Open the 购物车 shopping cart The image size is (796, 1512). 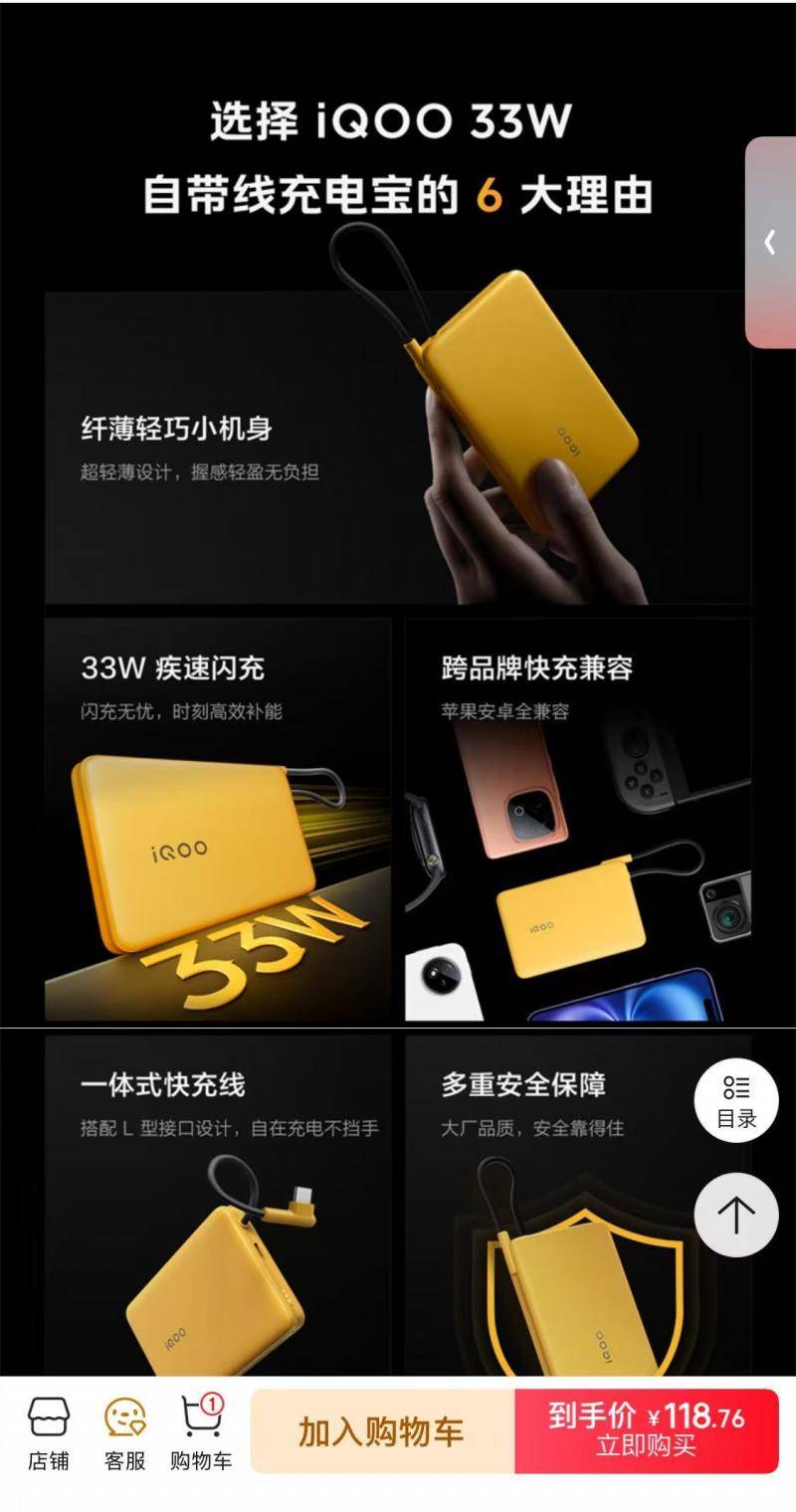pyautogui.click(x=201, y=1433)
